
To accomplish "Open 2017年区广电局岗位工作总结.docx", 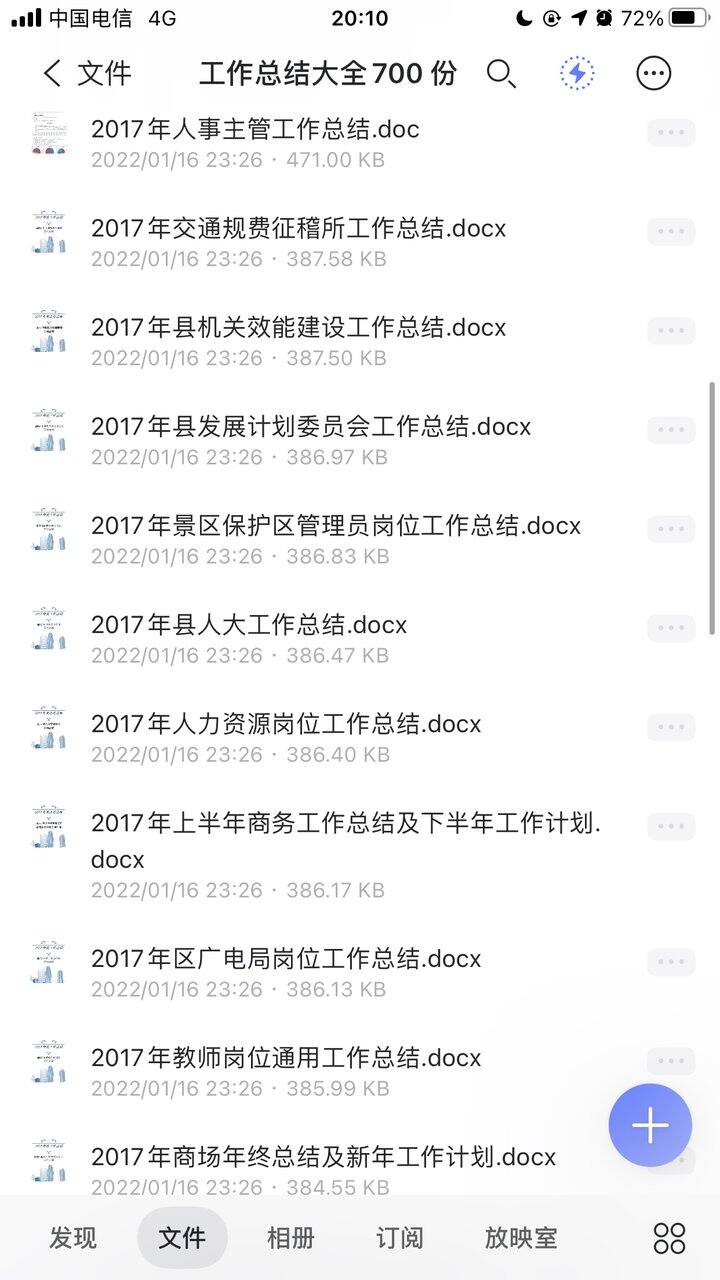I will 360,972.
